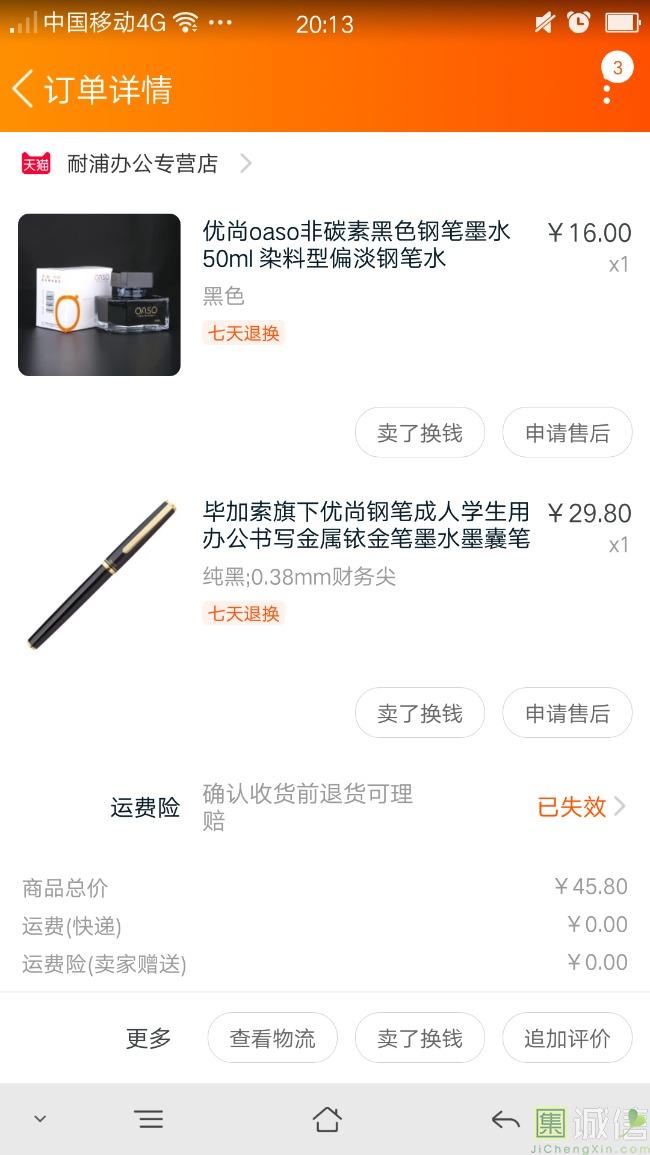
Task: Open the system recent menu button
Action: [x=149, y=1119]
